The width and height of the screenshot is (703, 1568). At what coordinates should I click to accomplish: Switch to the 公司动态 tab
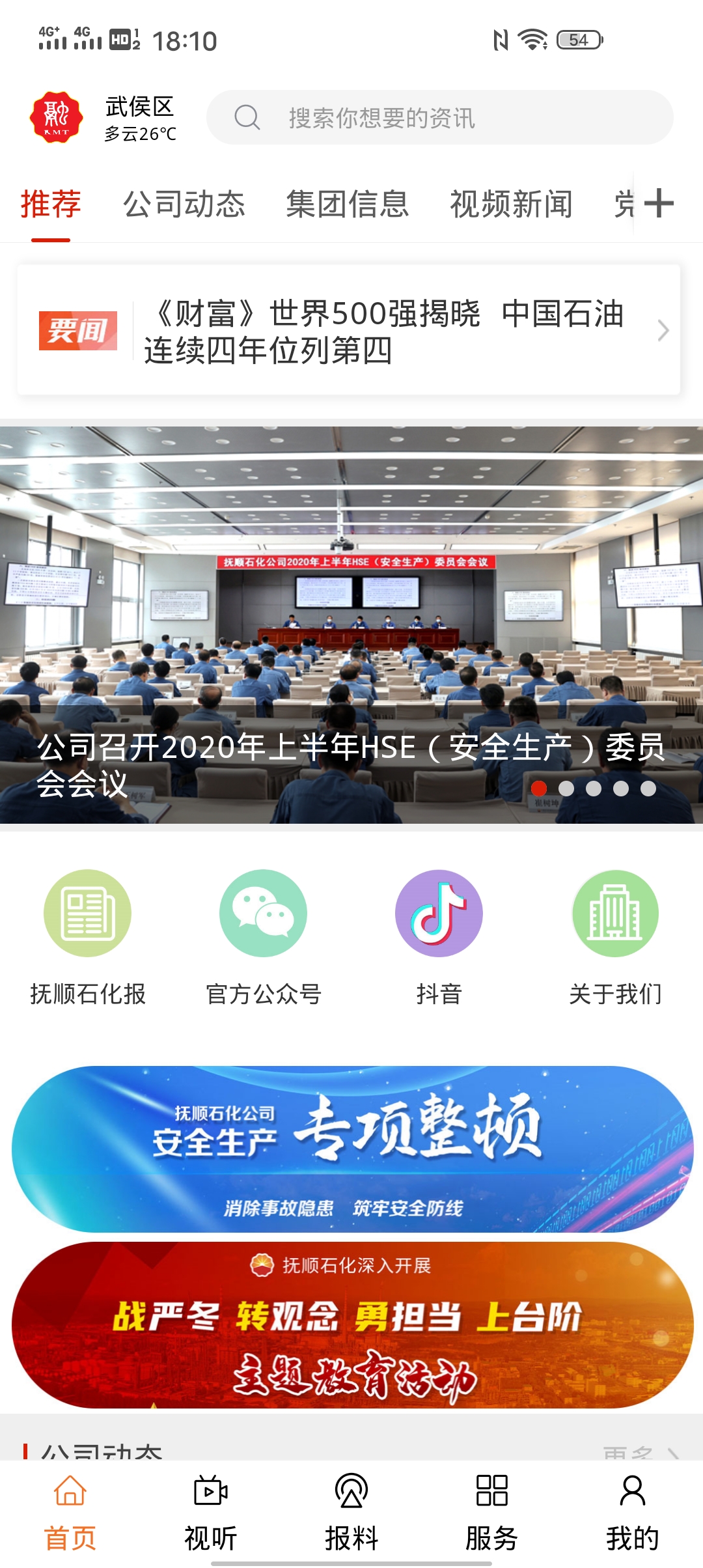click(184, 204)
